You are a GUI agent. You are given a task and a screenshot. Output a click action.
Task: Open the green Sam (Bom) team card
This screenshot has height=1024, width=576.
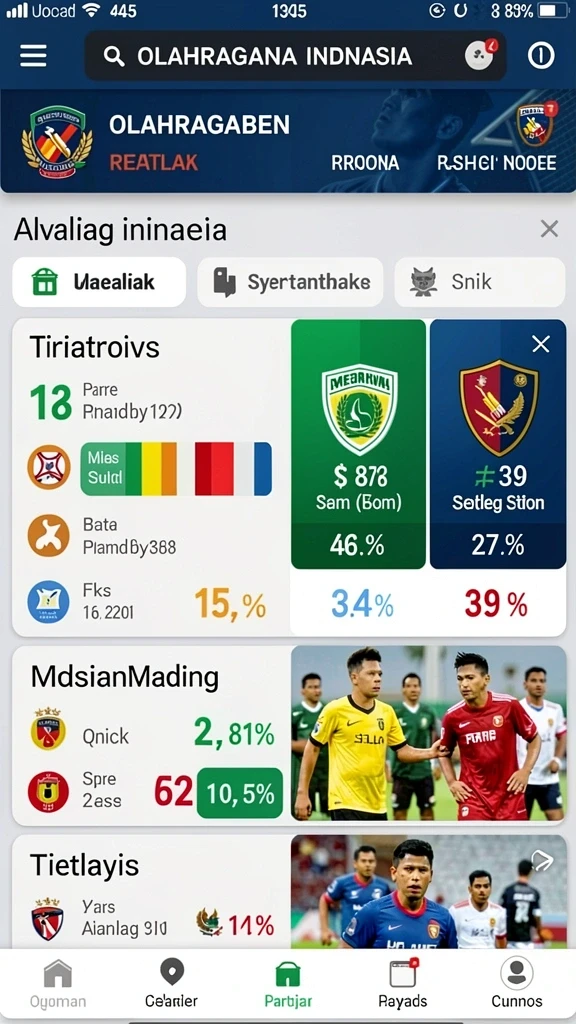click(x=359, y=444)
